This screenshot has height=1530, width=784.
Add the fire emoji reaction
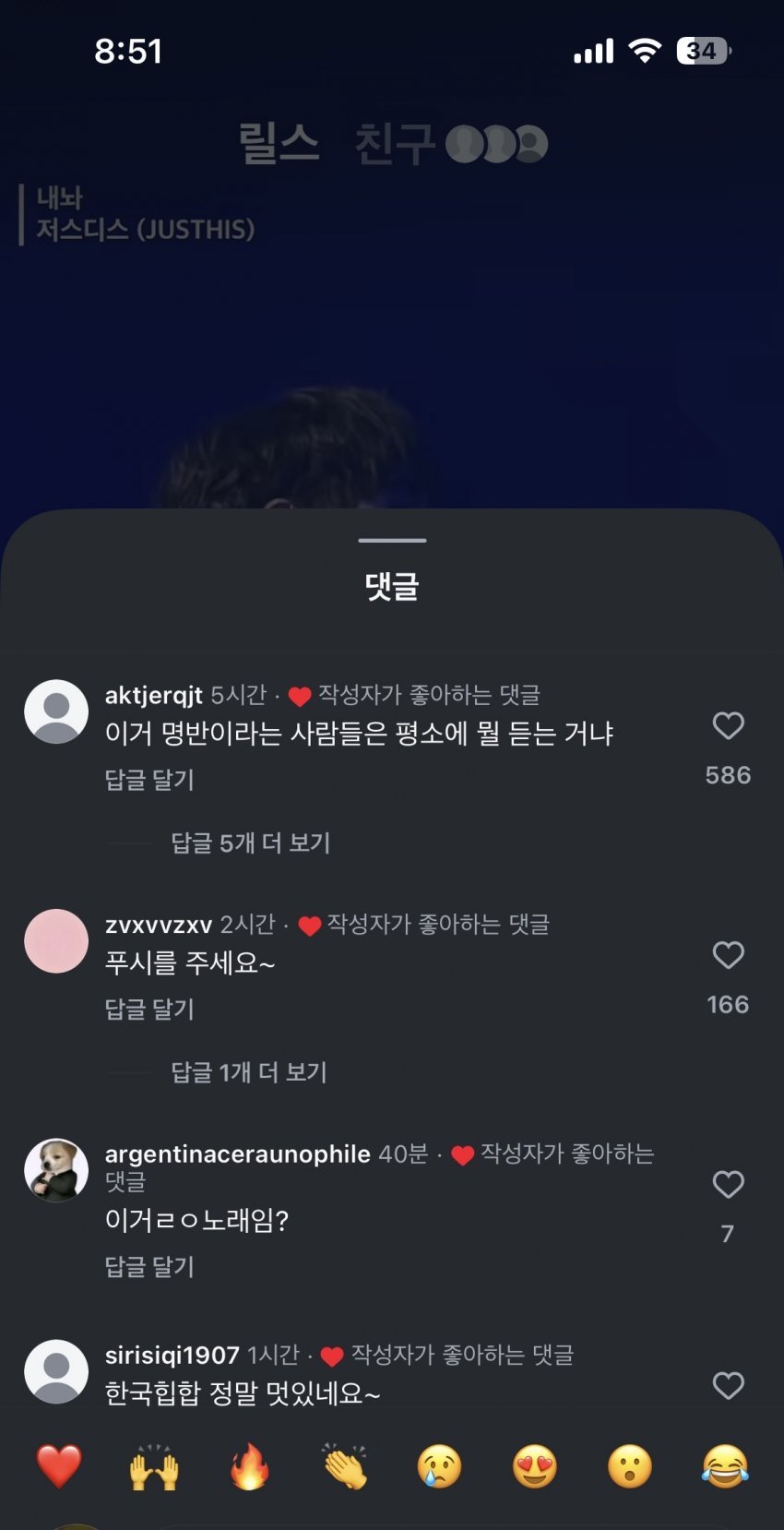pyautogui.click(x=249, y=1466)
